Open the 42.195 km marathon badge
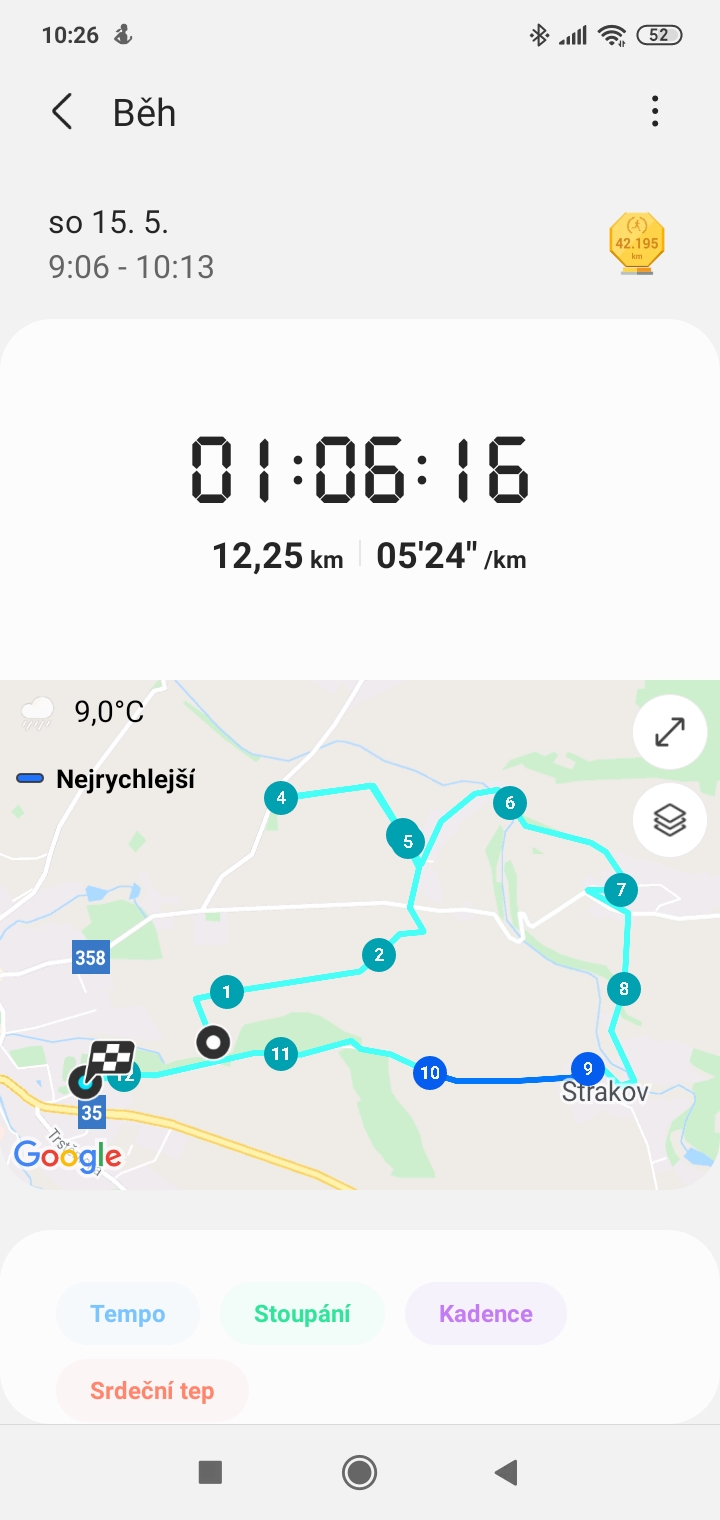 637,242
